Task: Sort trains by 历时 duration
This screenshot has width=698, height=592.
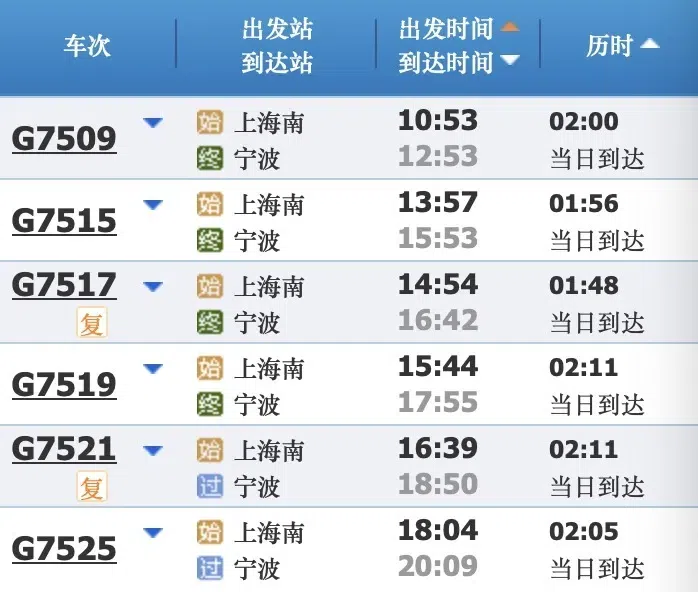Action: pos(622,46)
